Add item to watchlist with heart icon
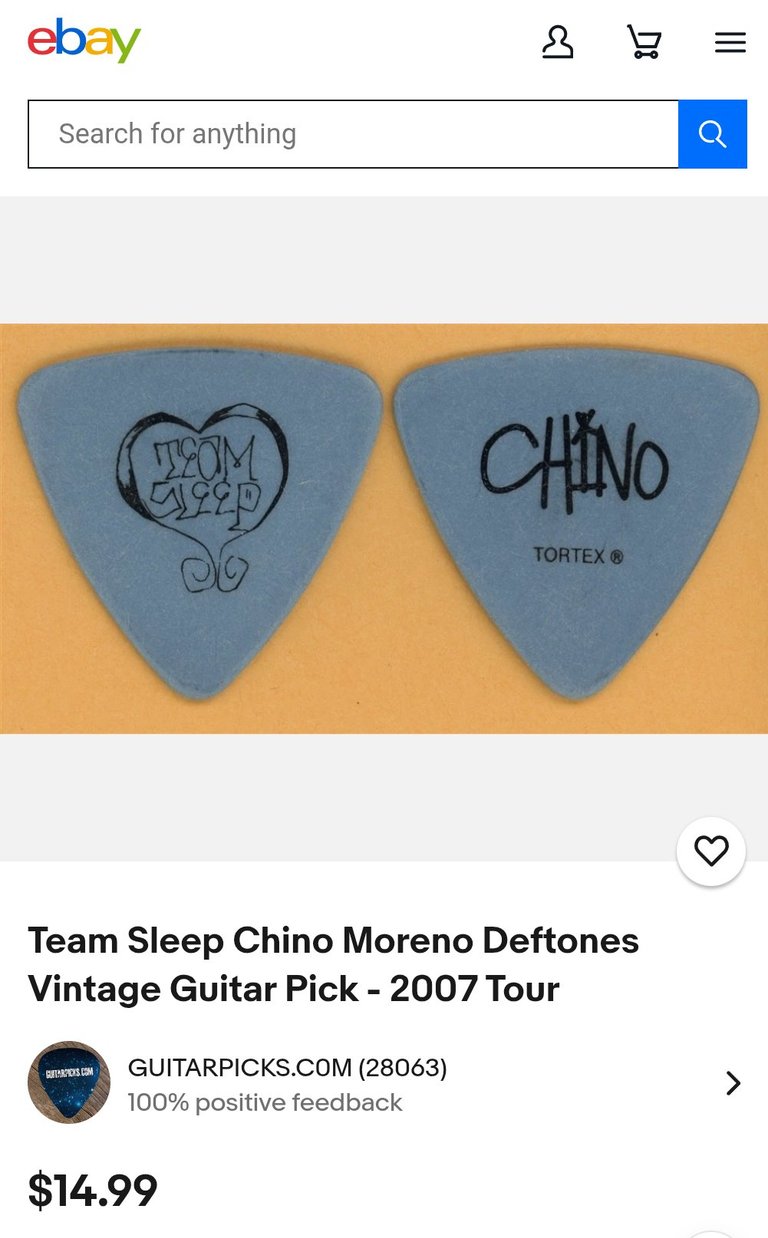This screenshot has height=1238, width=768. [711, 851]
